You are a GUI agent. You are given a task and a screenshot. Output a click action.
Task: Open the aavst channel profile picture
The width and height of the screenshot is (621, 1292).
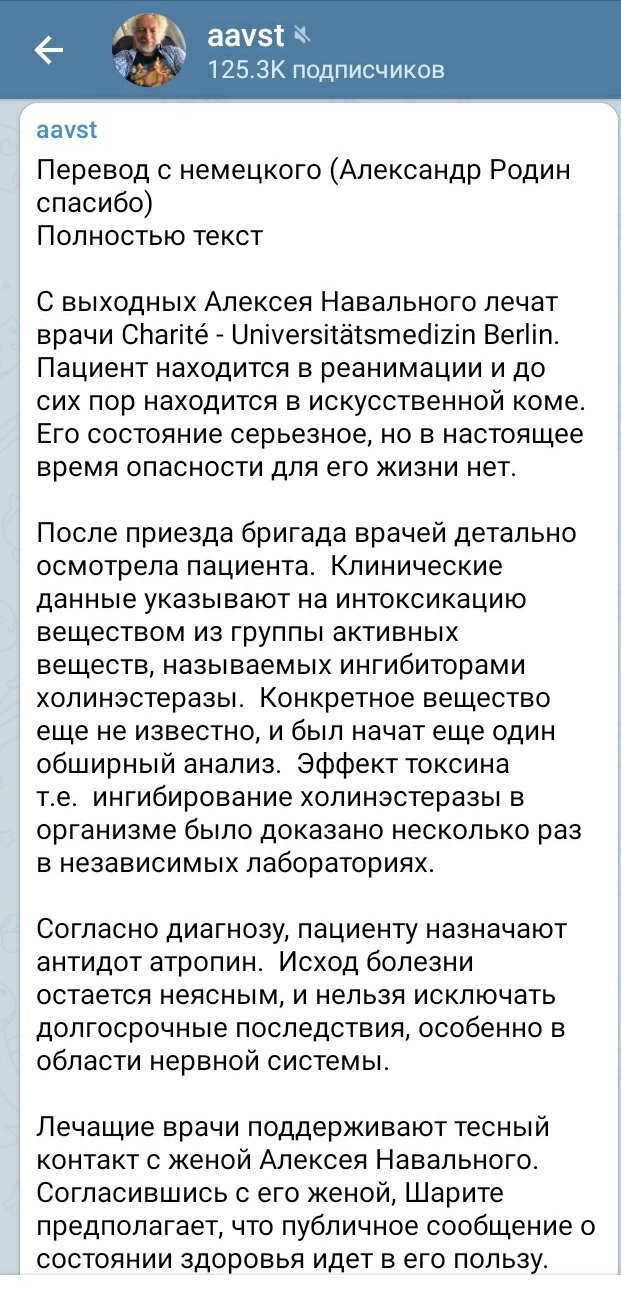coord(149,50)
